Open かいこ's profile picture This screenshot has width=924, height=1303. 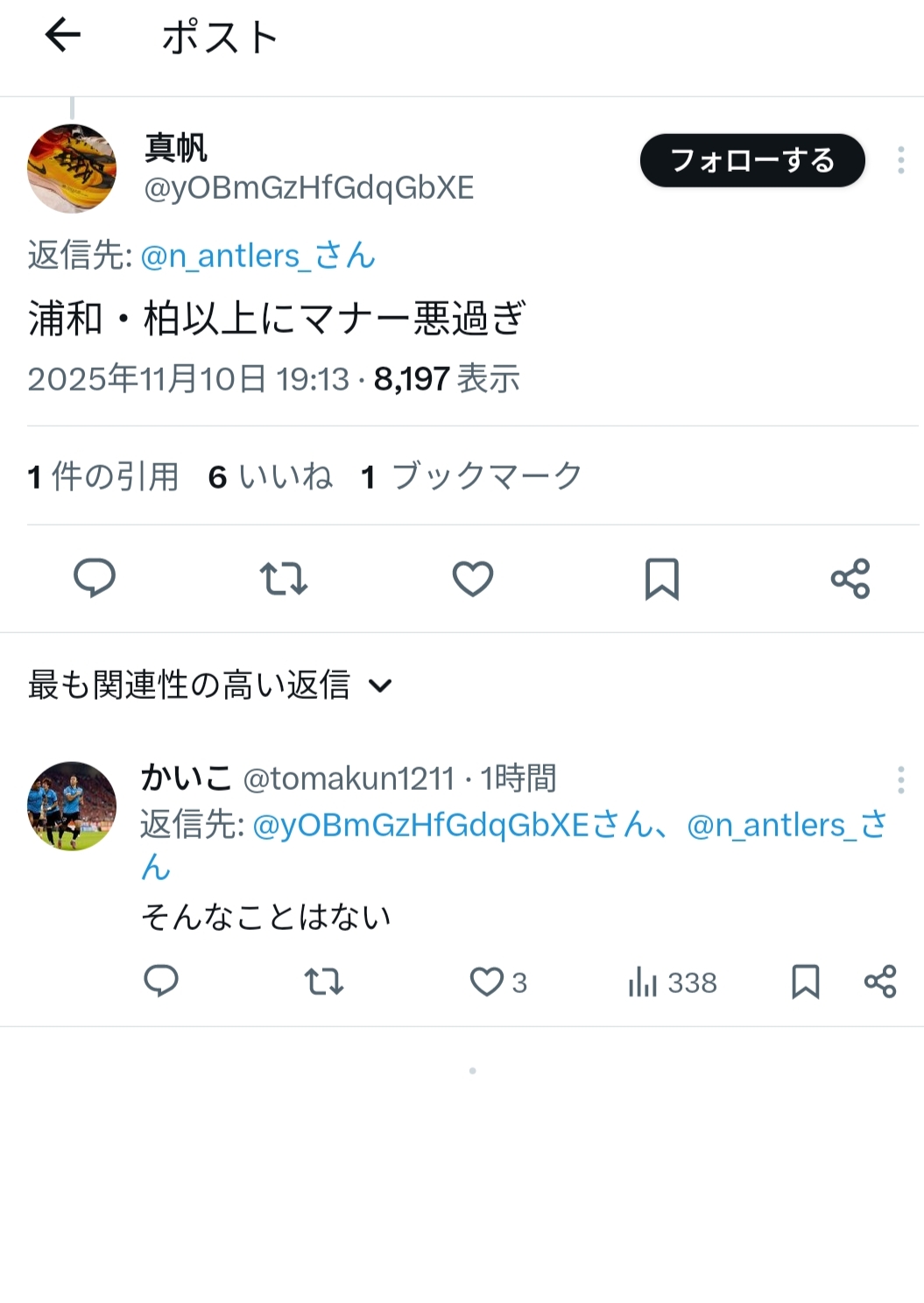(x=72, y=806)
